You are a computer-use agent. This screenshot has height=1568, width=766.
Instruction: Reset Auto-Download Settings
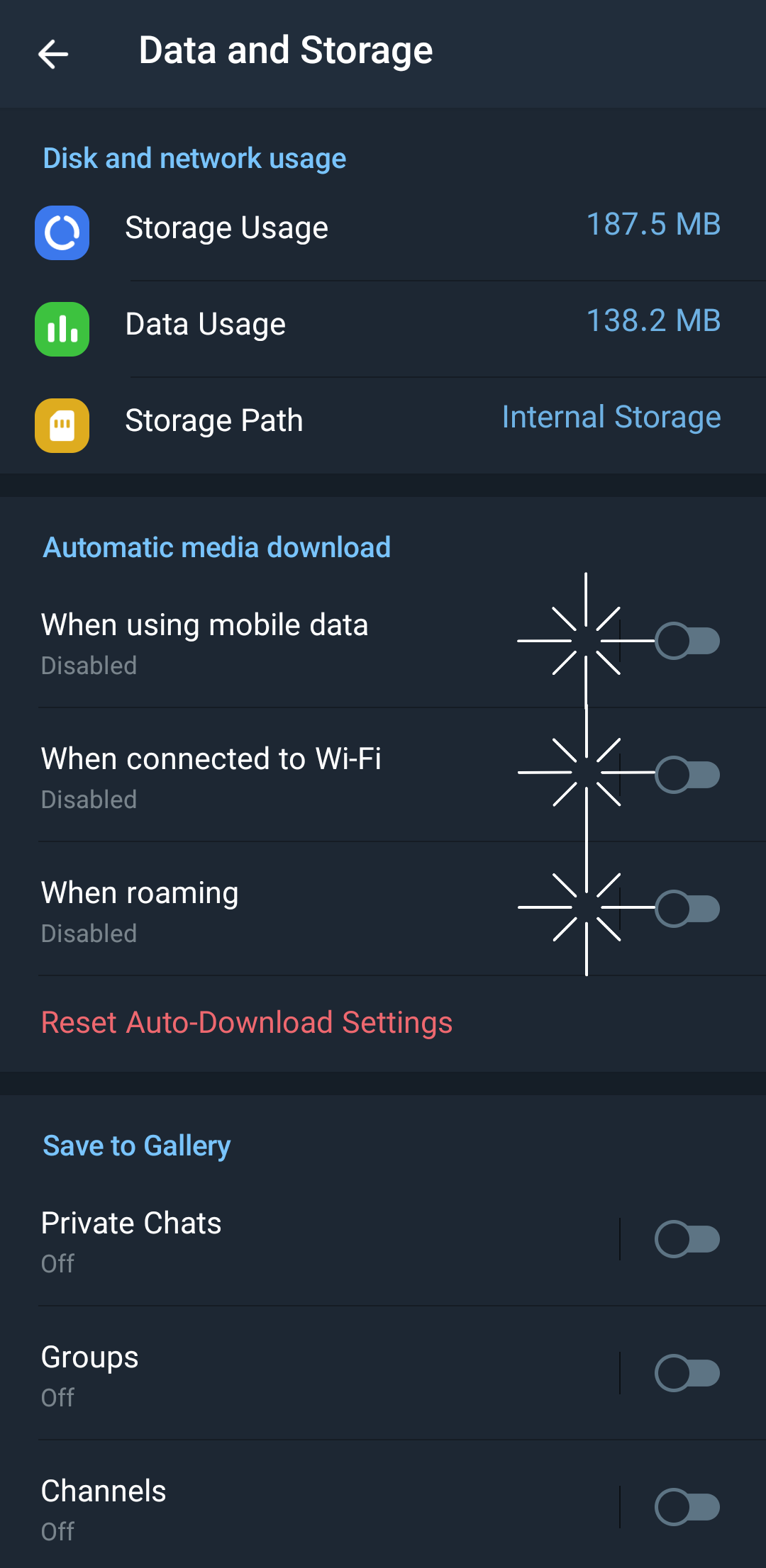click(247, 1023)
